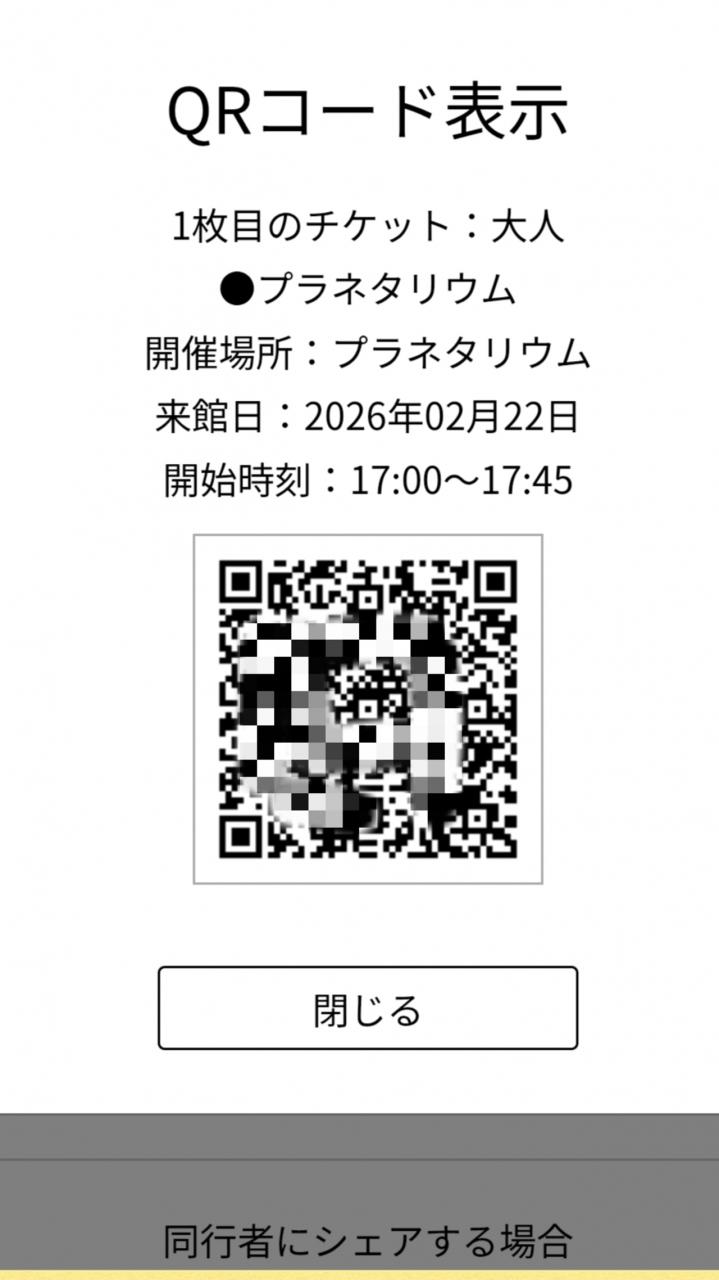Close the QR code display with 閉じる

click(x=367, y=1008)
